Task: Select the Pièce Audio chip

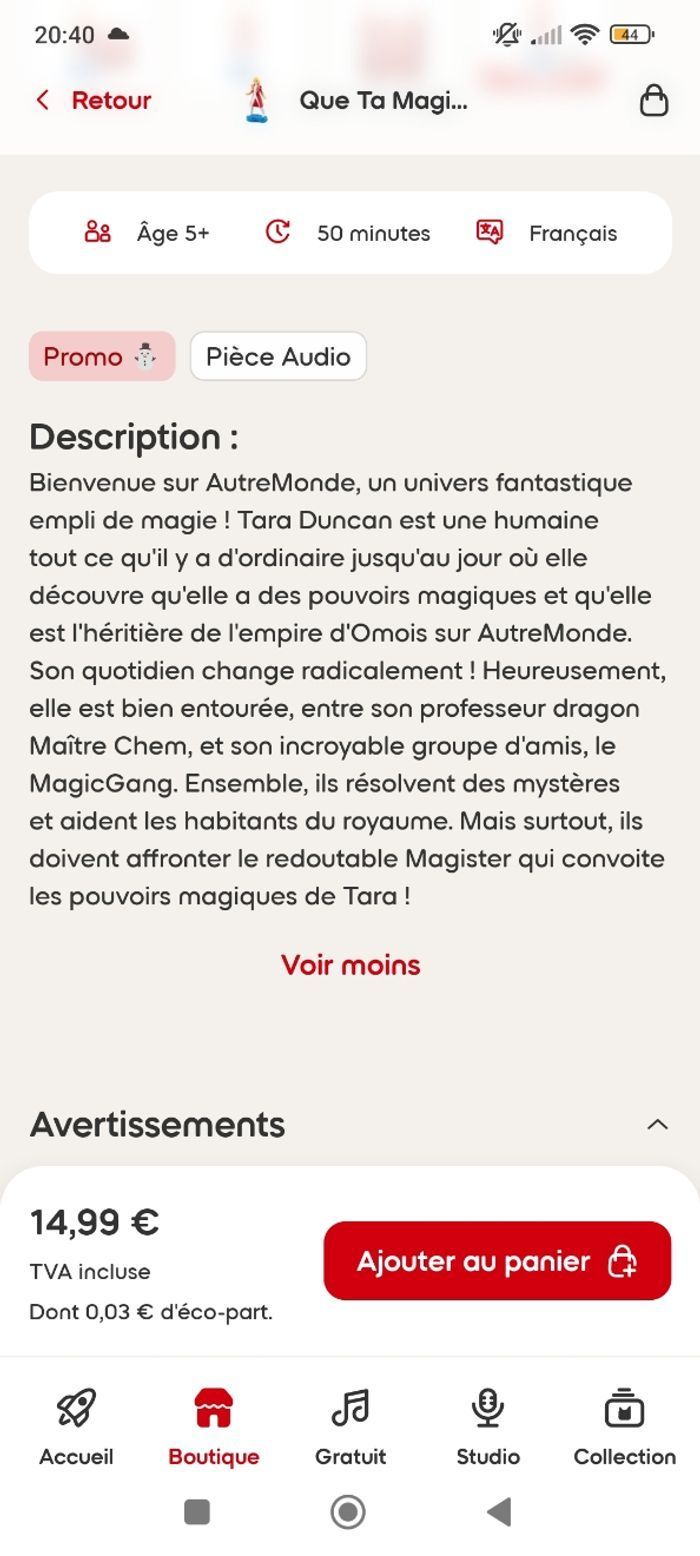Action: point(278,357)
